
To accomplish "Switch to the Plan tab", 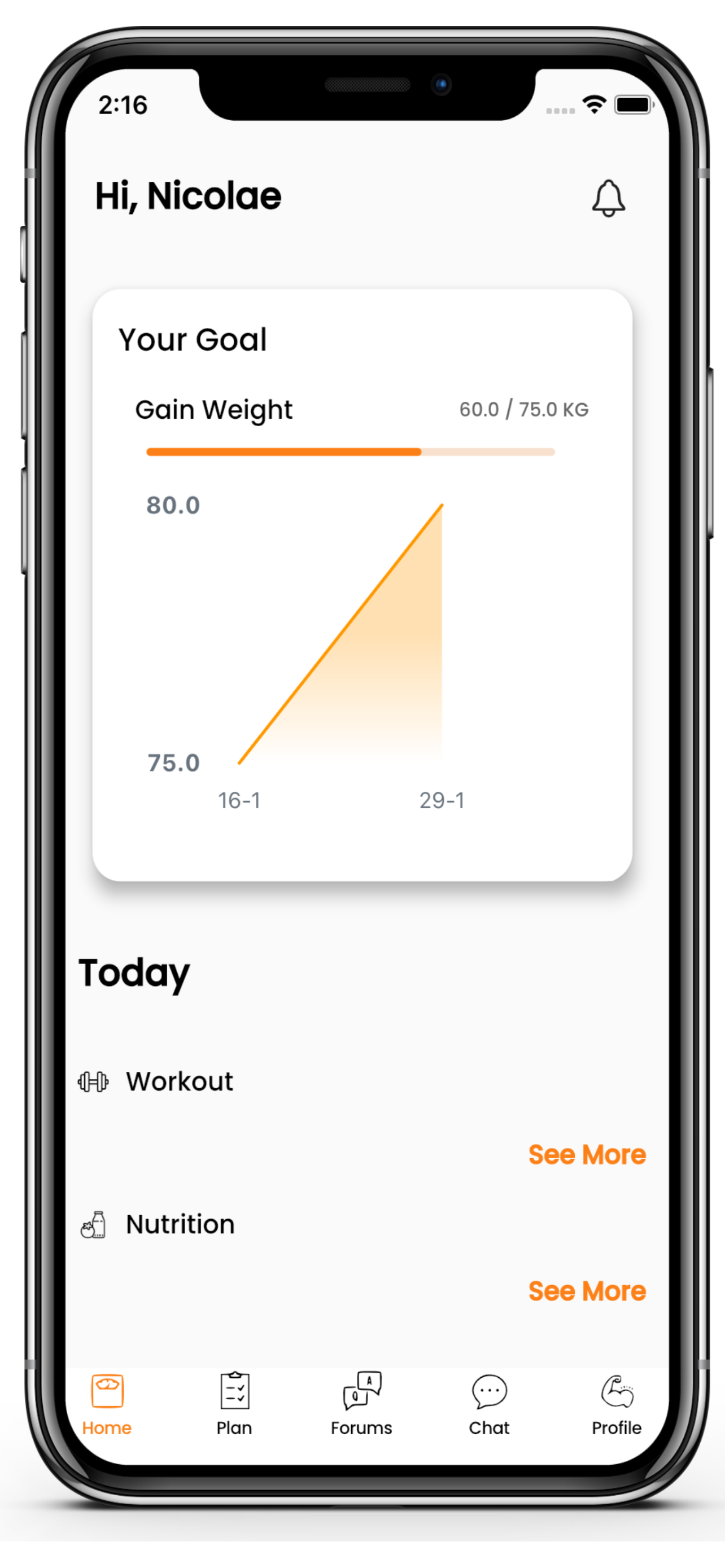I will (x=234, y=1404).
